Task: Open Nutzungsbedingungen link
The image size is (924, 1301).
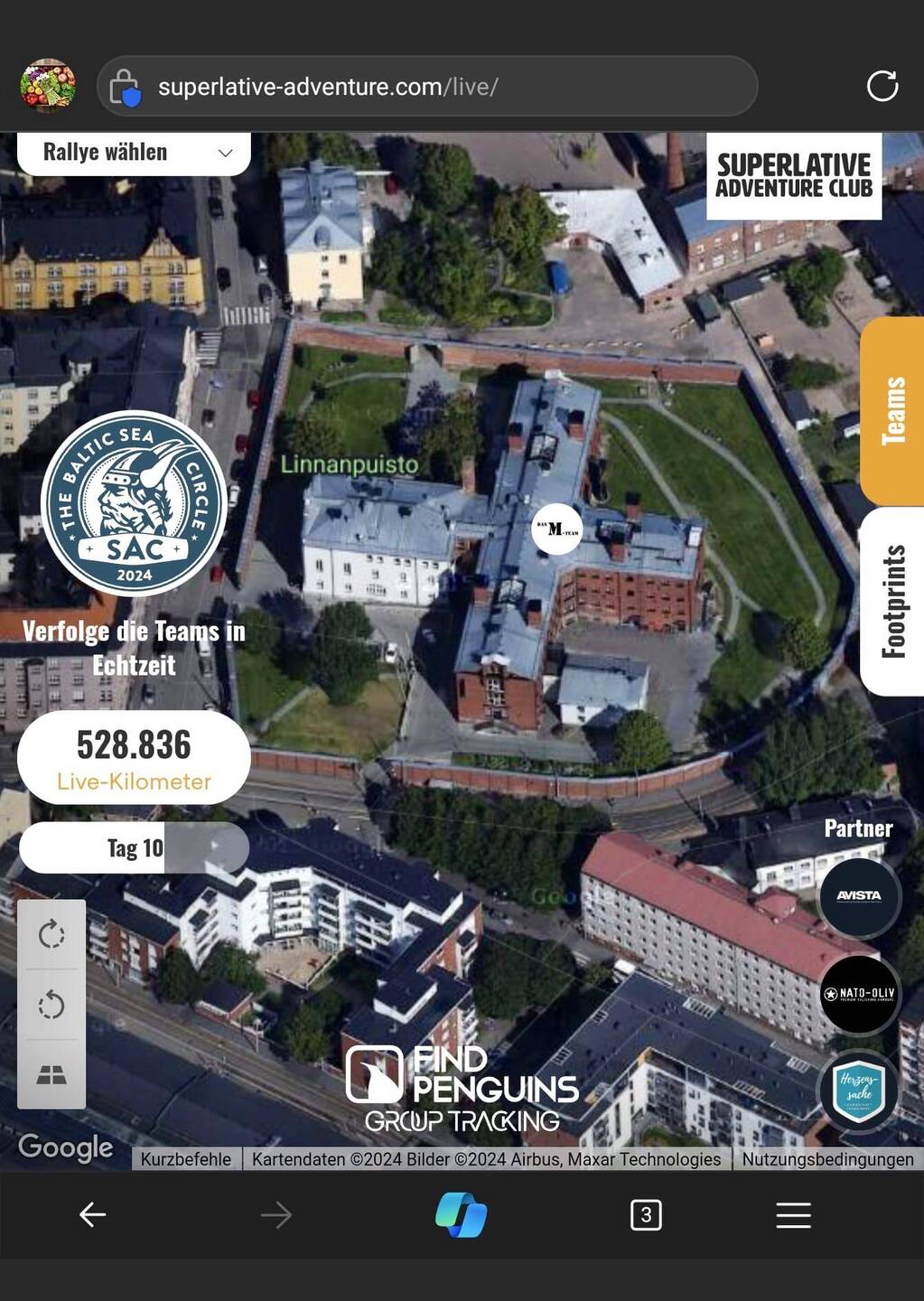Action: [x=827, y=1159]
